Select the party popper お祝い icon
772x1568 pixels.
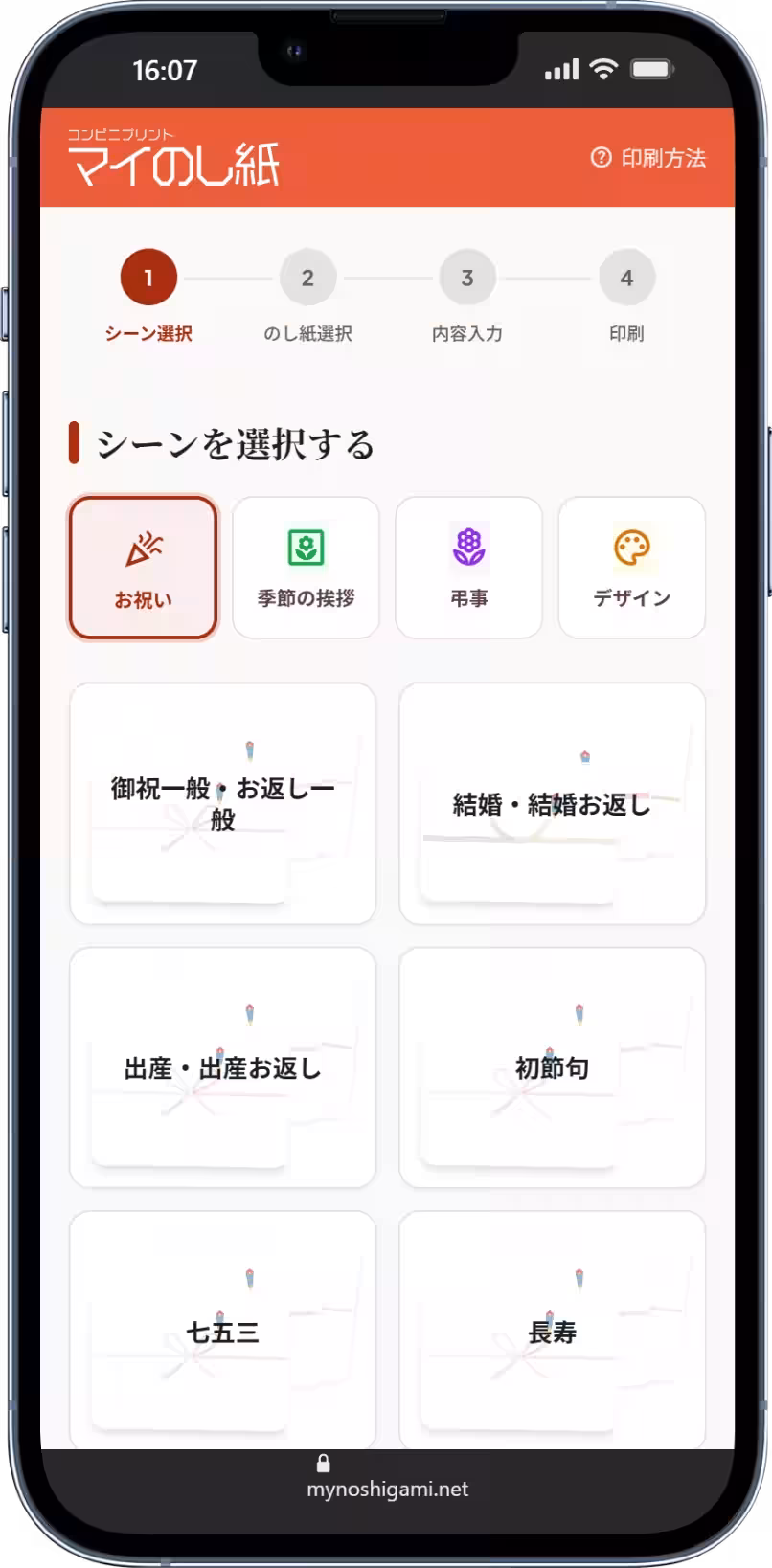pos(143,550)
